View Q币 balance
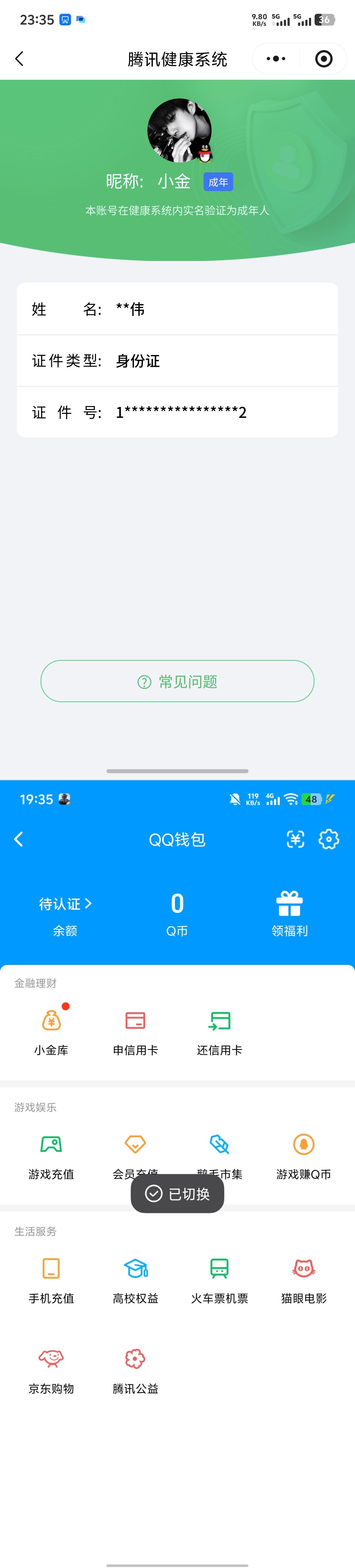This screenshot has height=1568, width=355. (x=177, y=913)
